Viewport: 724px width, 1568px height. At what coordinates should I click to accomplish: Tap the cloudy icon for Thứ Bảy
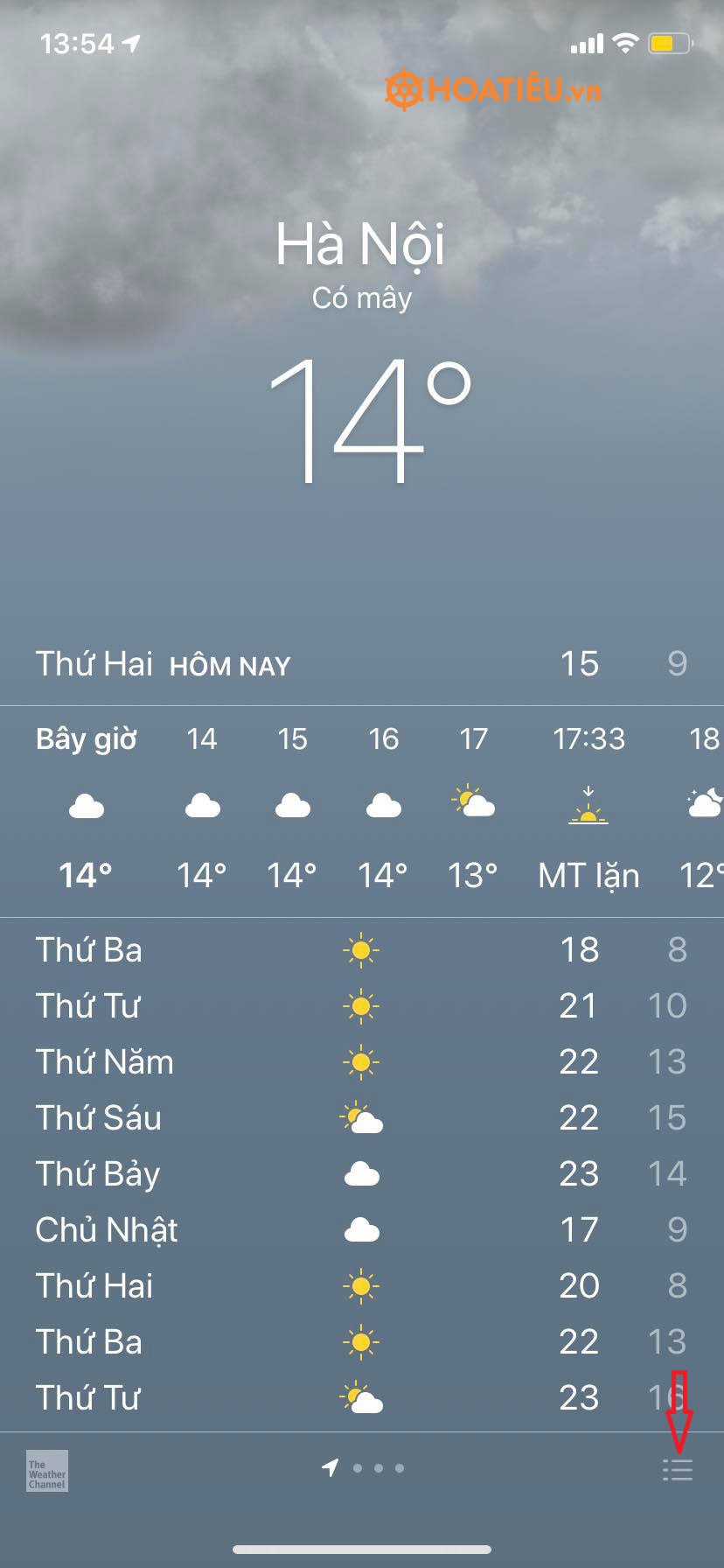(x=361, y=1174)
